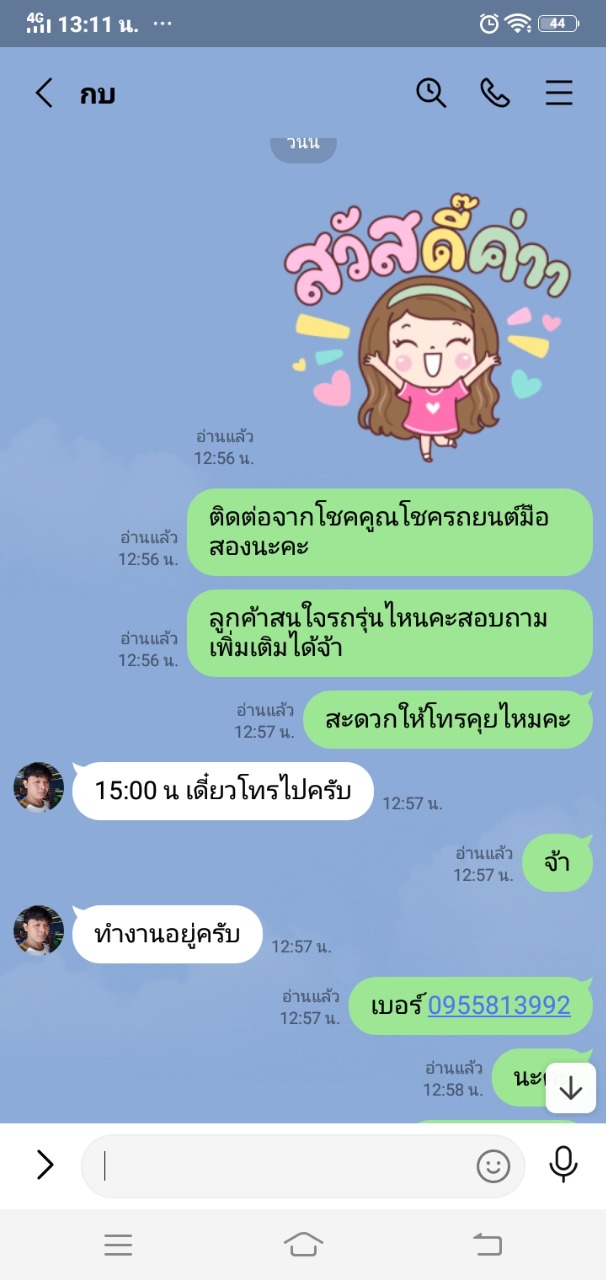Open the sticker and emoji picker
This screenshot has height=1280, width=606.
(493, 1165)
